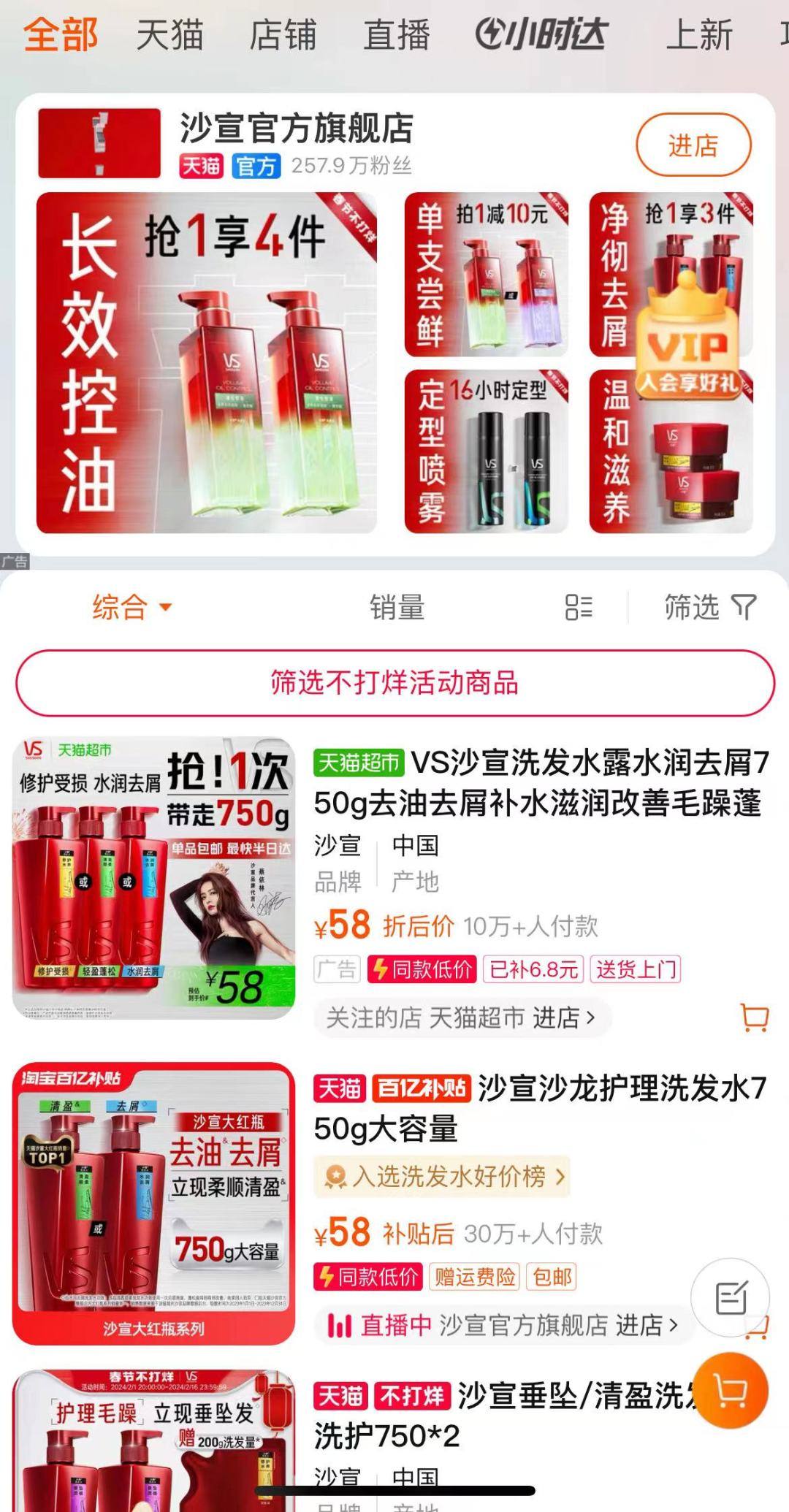Switch to the 天猫 tab
This screenshot has height=1512, width=789.
[x=169, y=35]
